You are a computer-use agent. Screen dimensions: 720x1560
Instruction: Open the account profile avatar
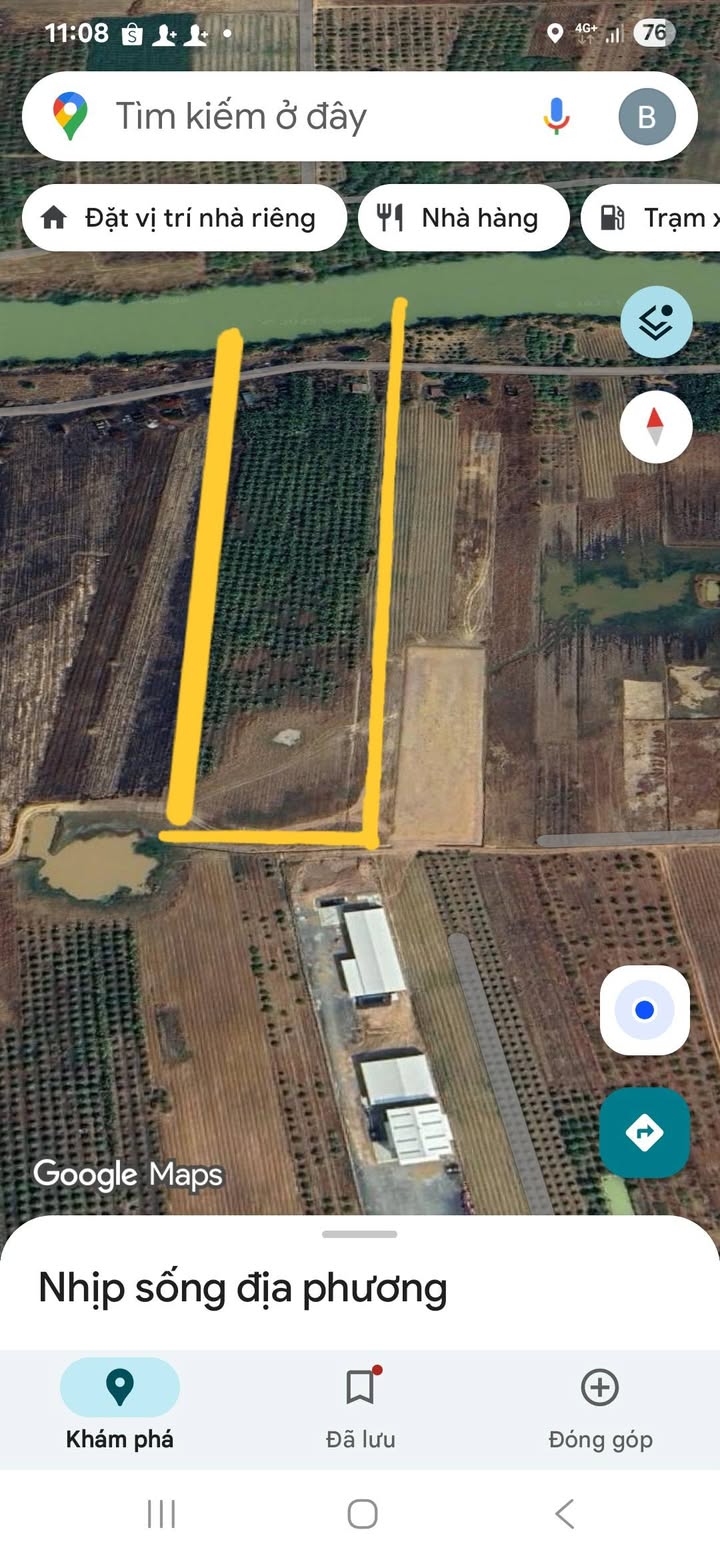click(x=646, y=117)
